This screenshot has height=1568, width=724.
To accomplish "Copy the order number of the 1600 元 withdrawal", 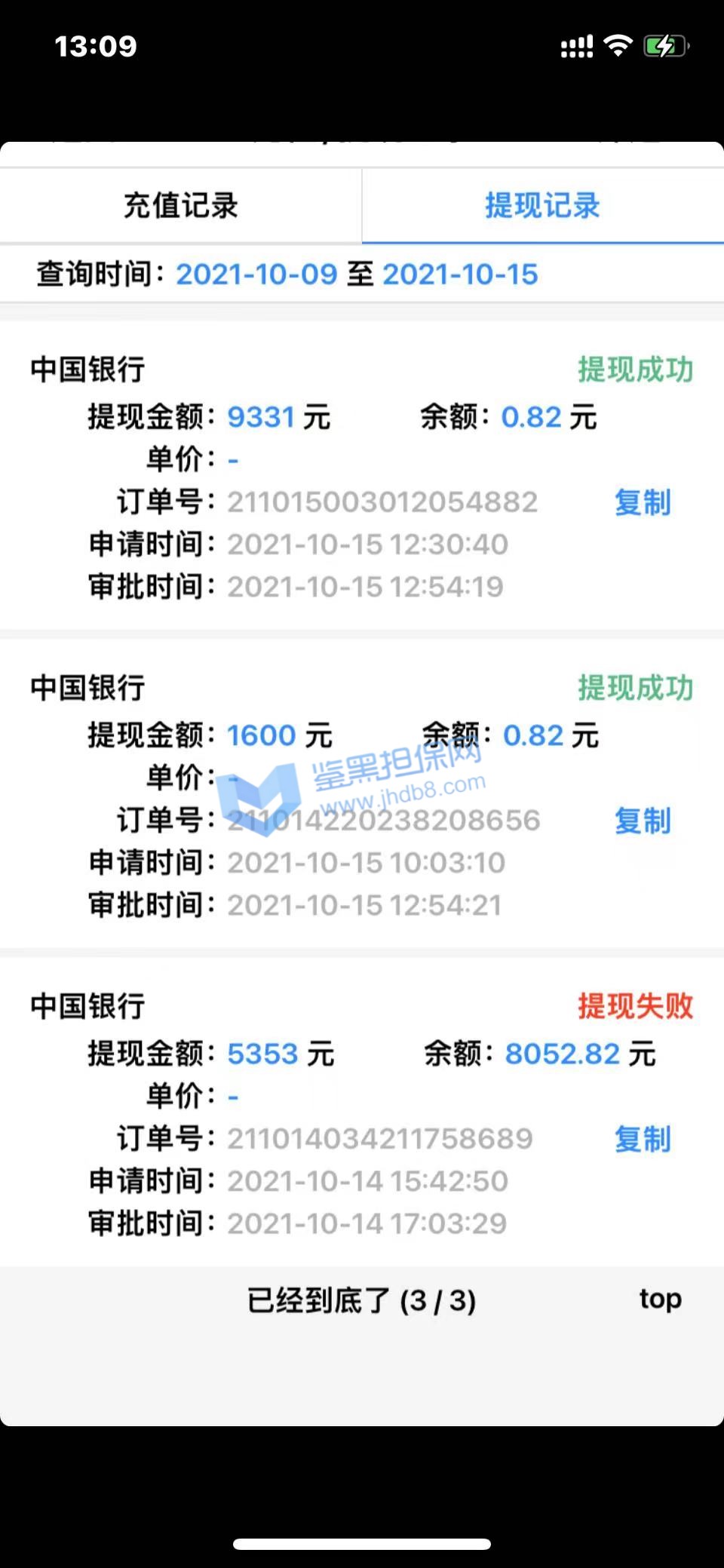I will (x=643, y=821).
